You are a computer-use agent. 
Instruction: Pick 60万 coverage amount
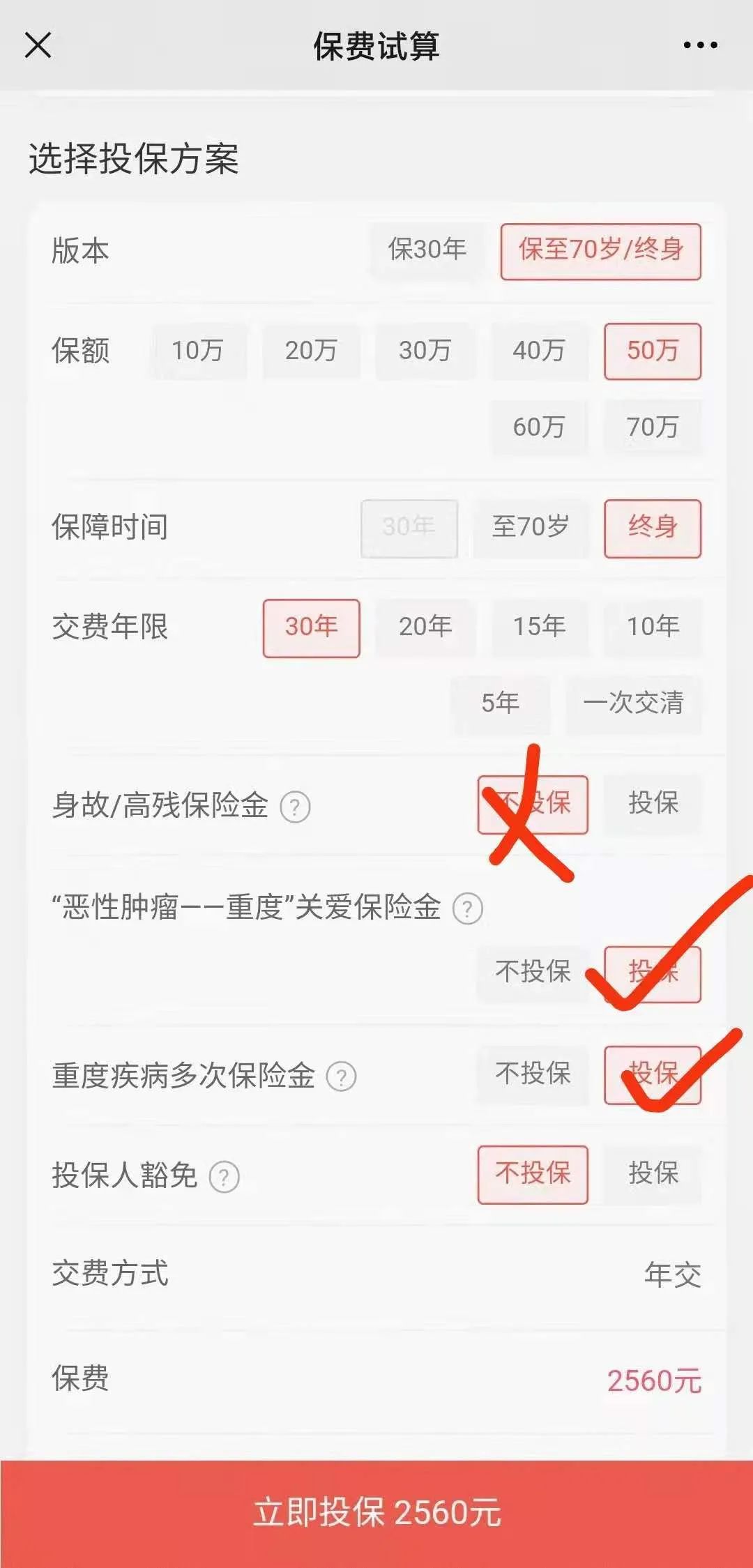[539, 427]
